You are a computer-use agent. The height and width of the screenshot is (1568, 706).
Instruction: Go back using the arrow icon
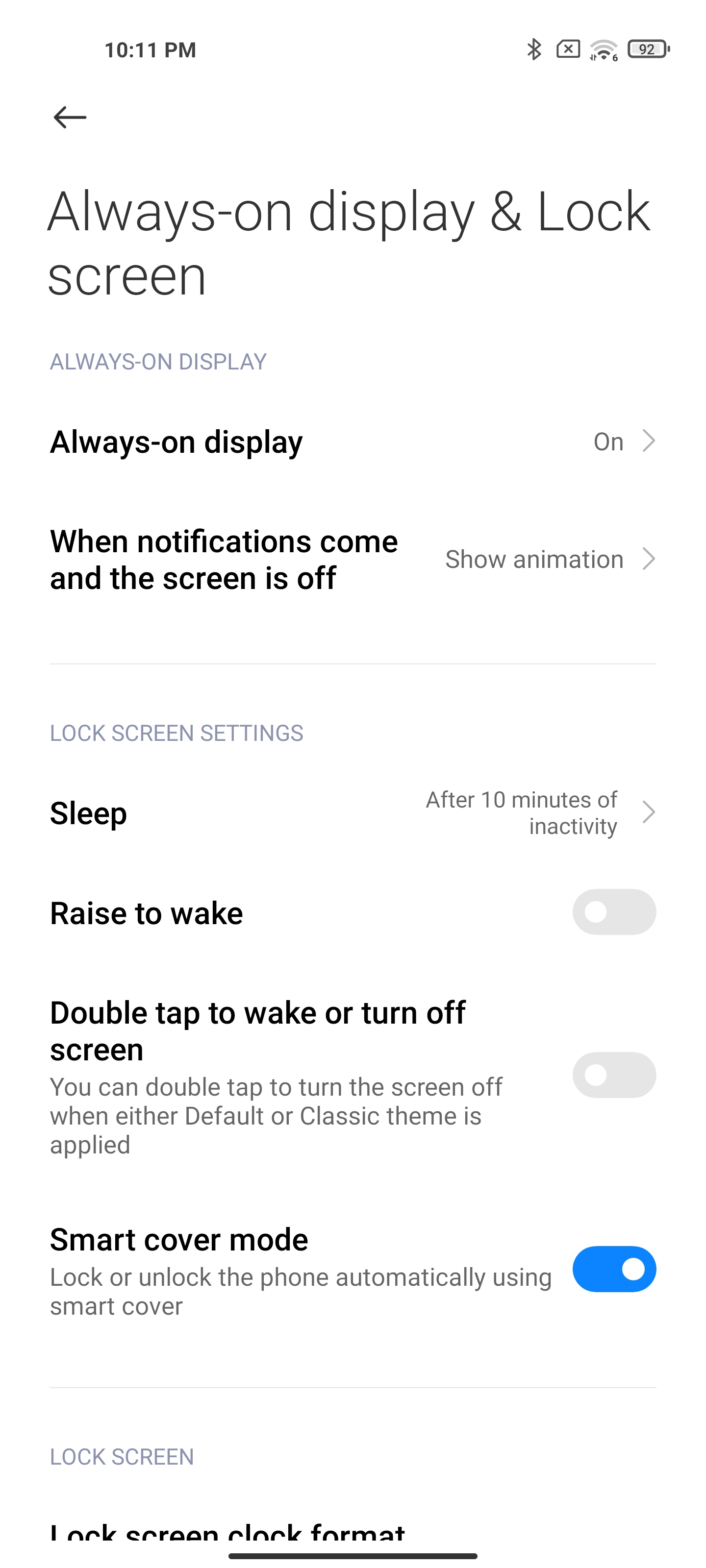70,117
